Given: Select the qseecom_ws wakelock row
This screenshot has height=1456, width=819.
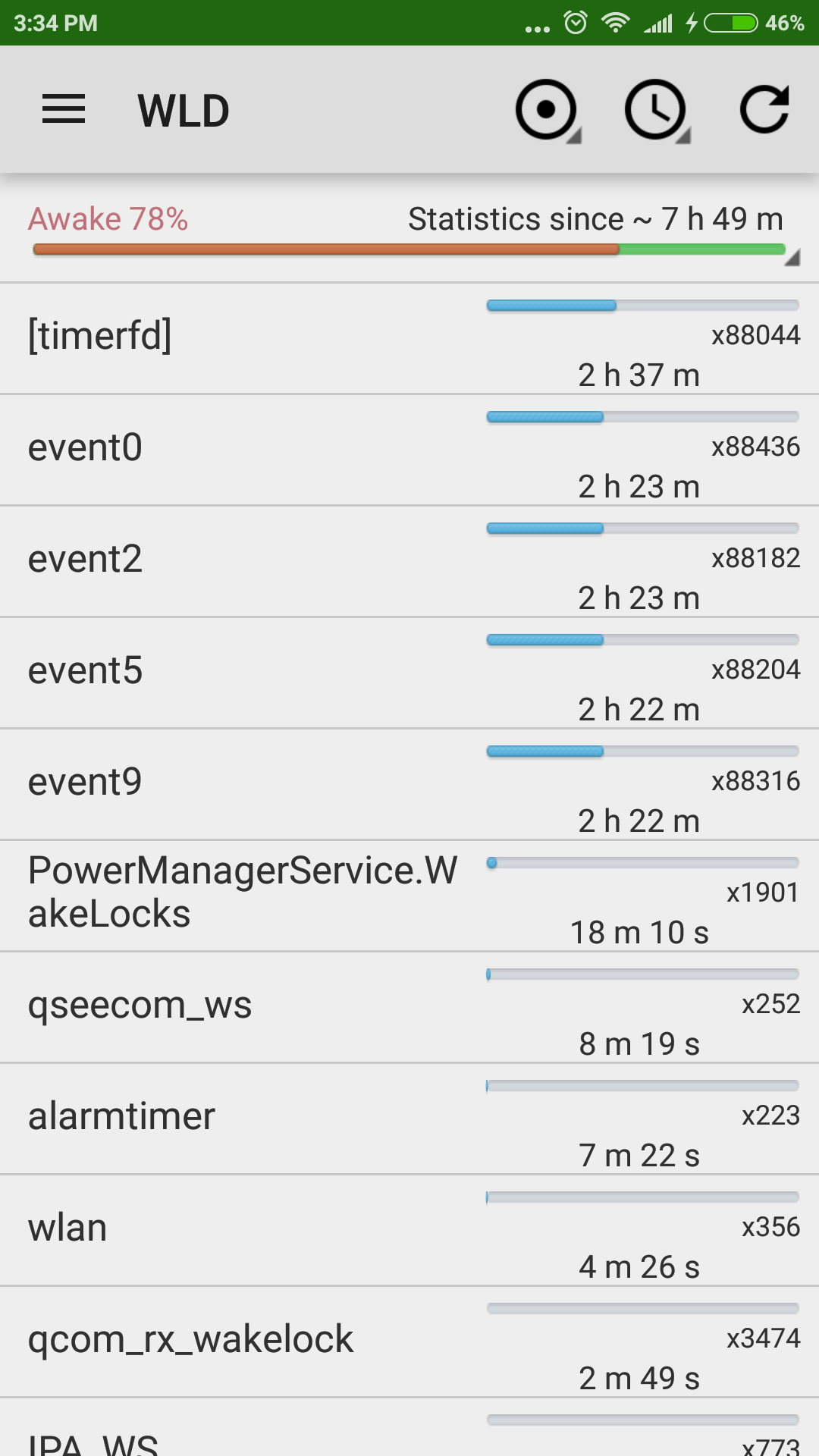Looking at the screenshot, I should click(x=409, y=1007).
